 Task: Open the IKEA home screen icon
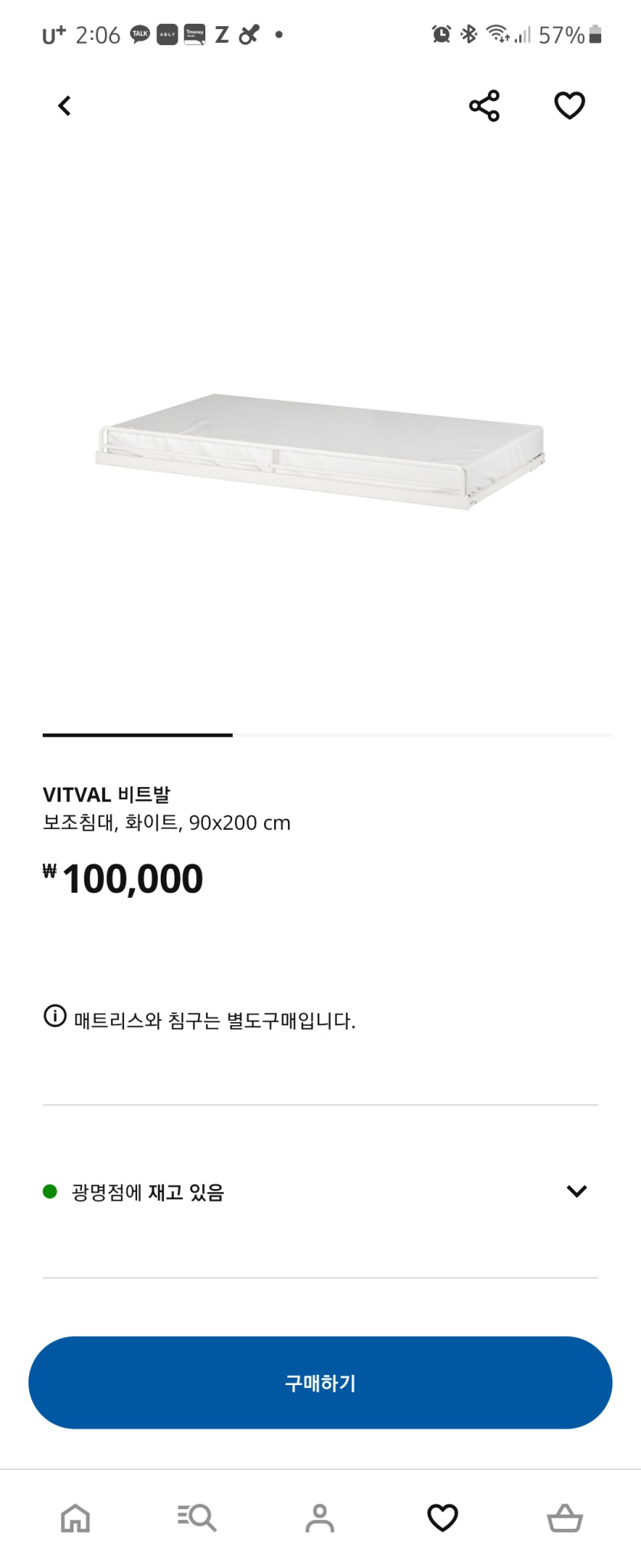[77, 1518]
